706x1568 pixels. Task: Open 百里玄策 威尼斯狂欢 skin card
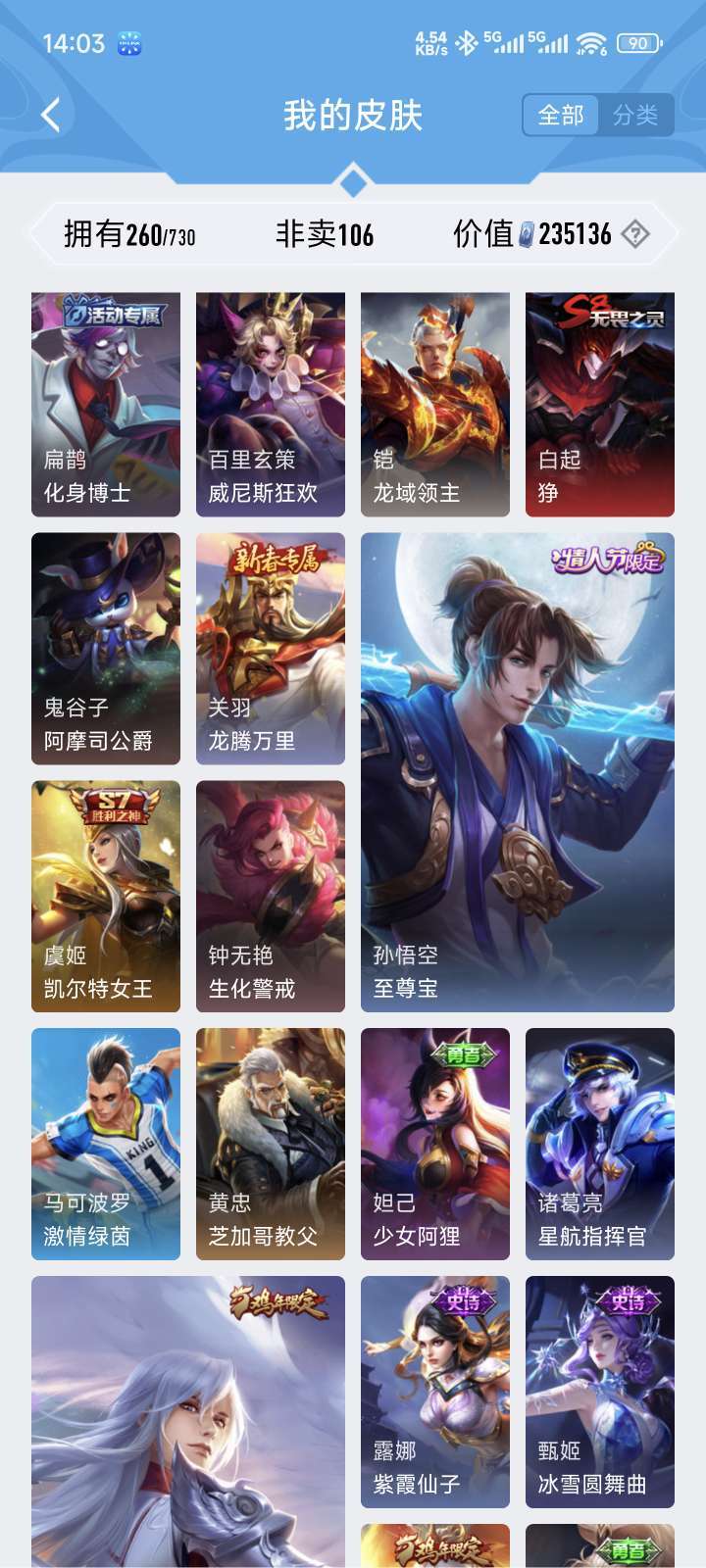tap(271, 404)
